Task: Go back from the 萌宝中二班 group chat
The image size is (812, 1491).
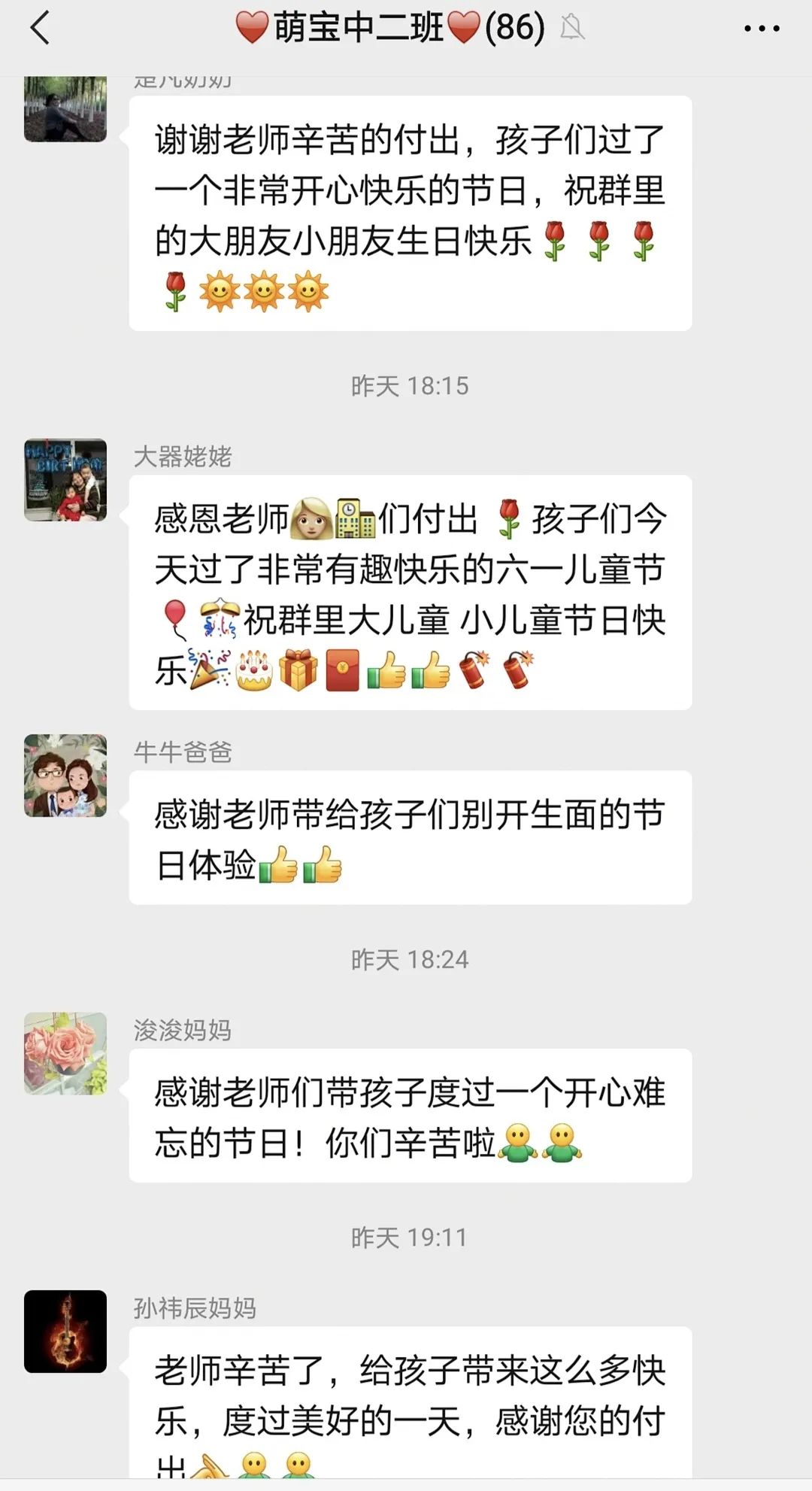Action: [41, 29]
